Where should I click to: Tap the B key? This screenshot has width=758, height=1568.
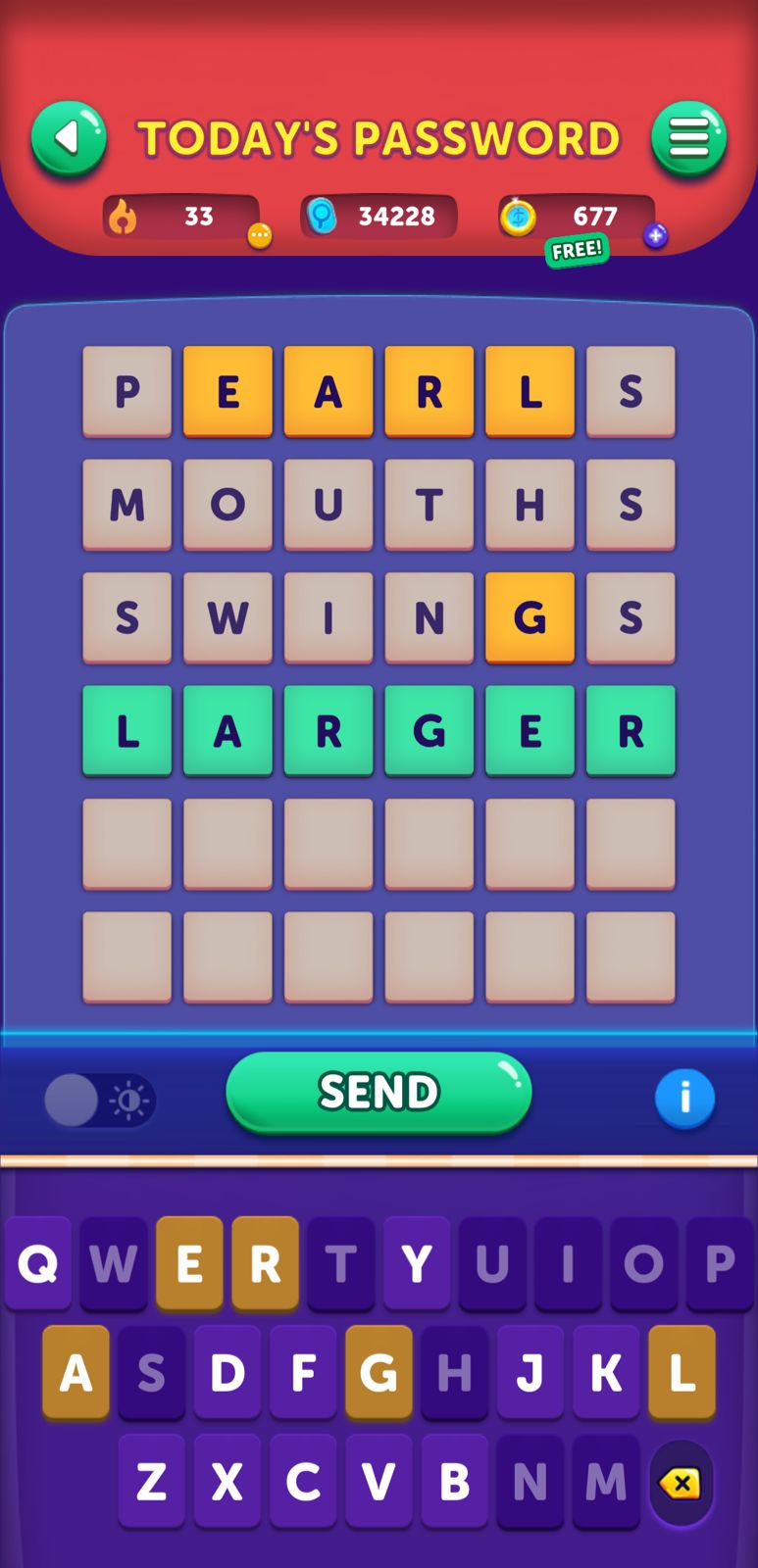[x=454, y=1481]
